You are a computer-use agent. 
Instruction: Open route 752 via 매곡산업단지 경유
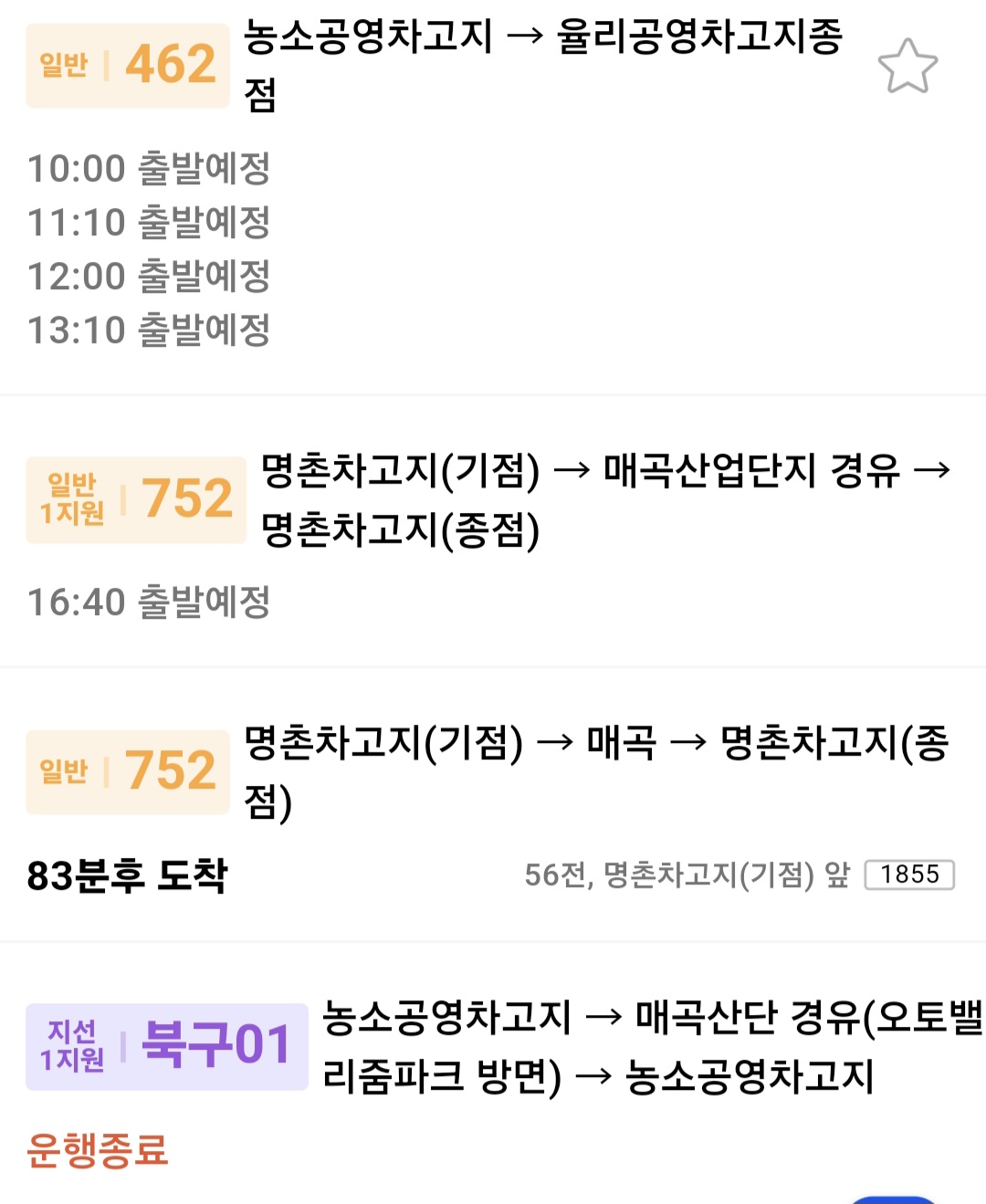[x=604, y=499]
